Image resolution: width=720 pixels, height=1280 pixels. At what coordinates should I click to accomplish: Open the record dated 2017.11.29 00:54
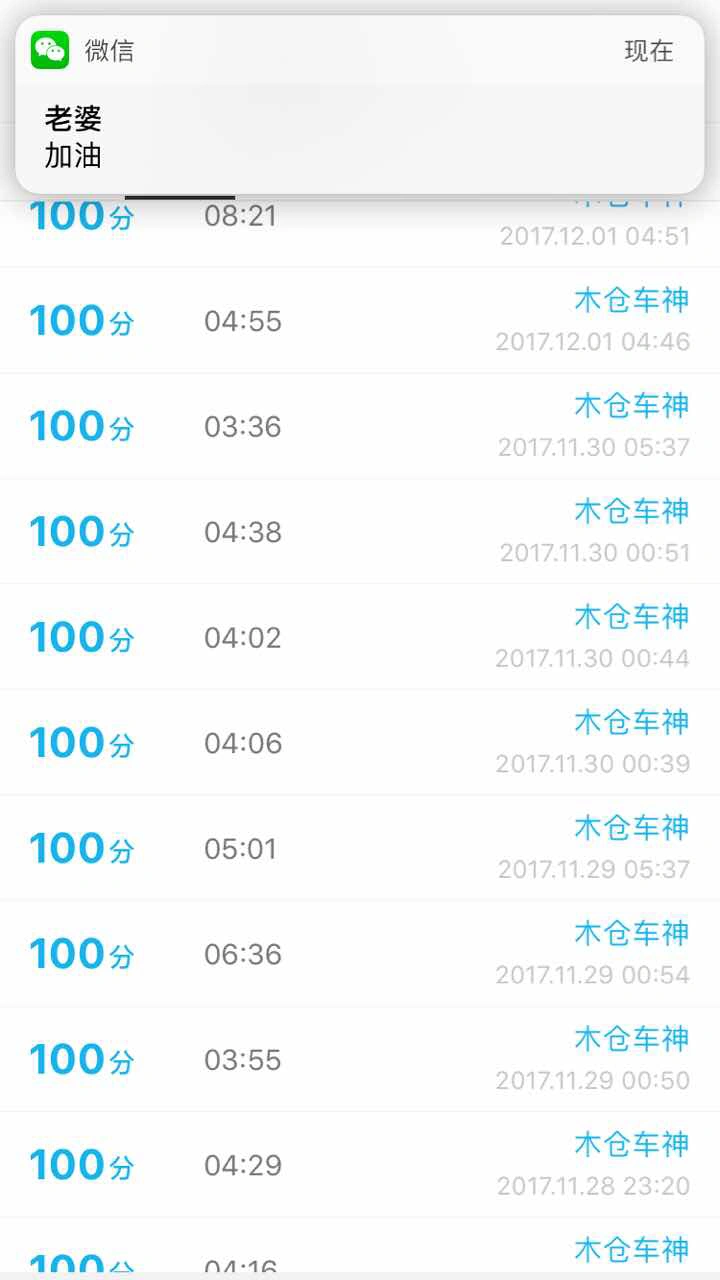coord(360,954)
